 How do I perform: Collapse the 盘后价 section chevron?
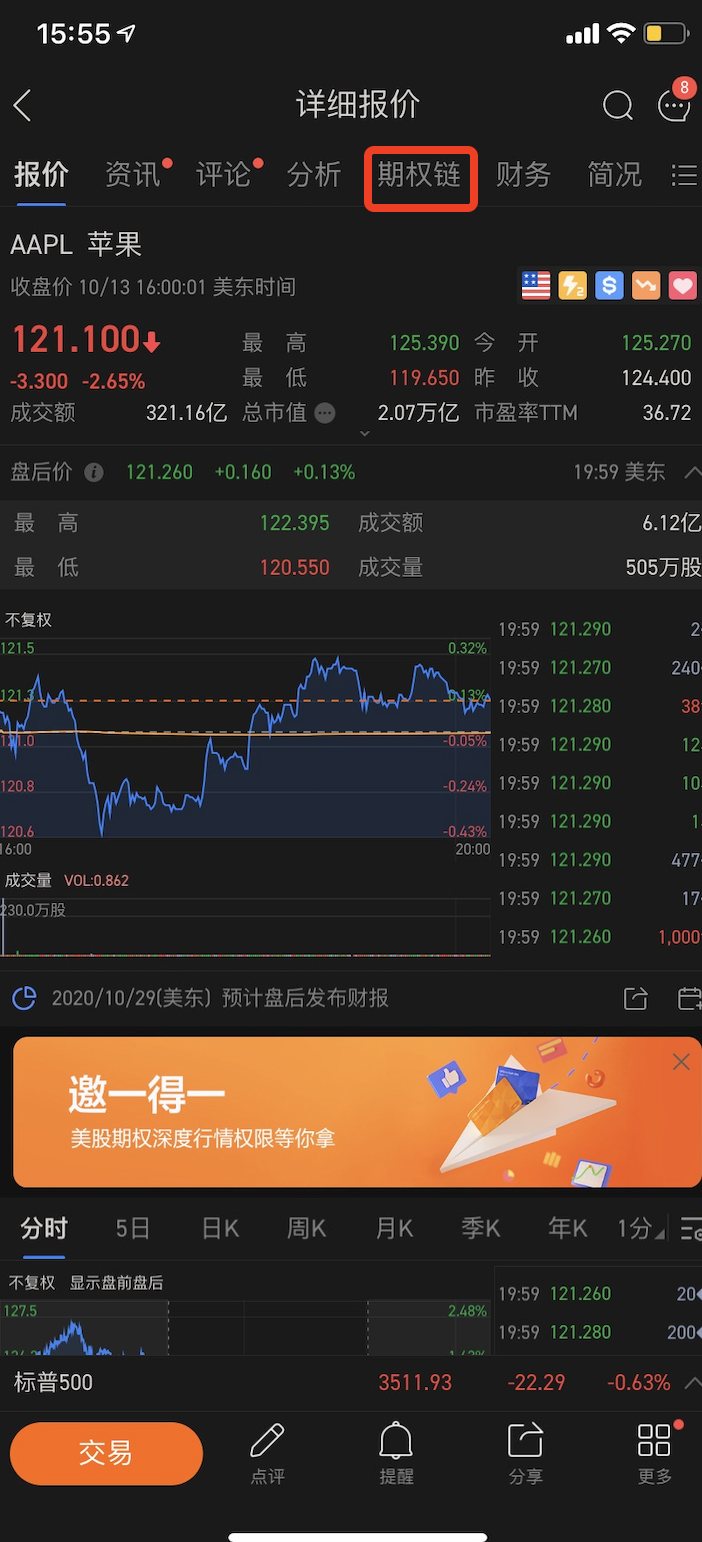coord(692,472)
